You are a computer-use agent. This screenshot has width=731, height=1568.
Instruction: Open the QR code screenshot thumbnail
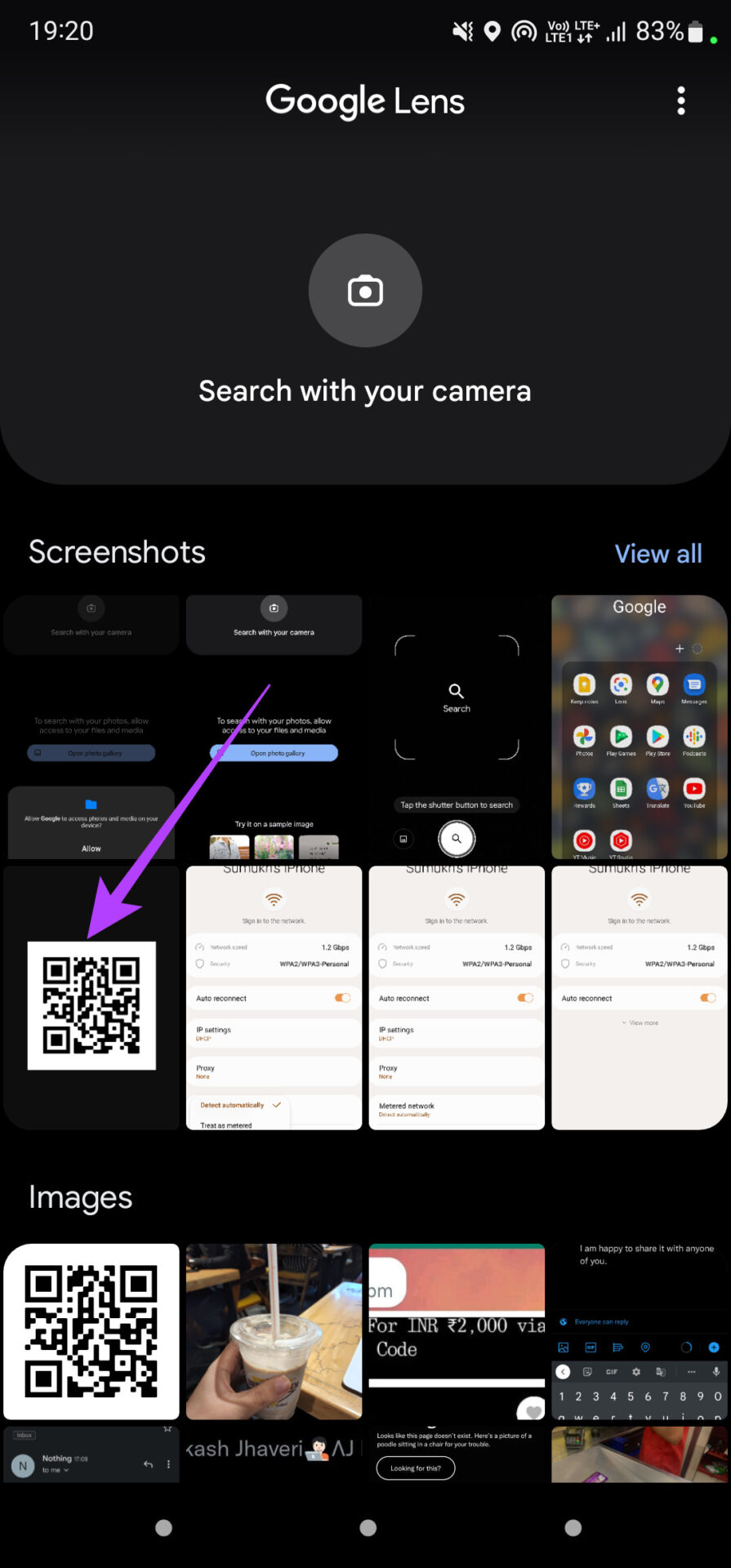tap(91, 998)
